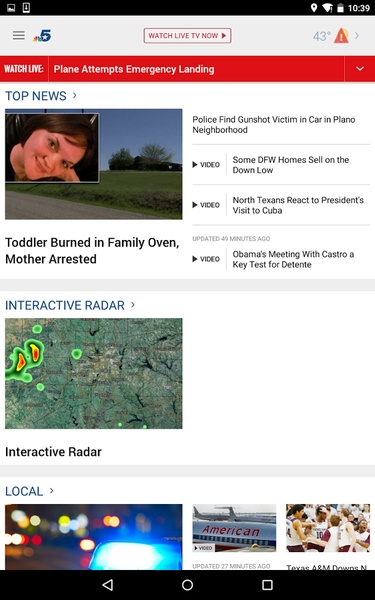View the Interactive Radar map tile
This screenshot has height=600, width=375.
[94, 373]
